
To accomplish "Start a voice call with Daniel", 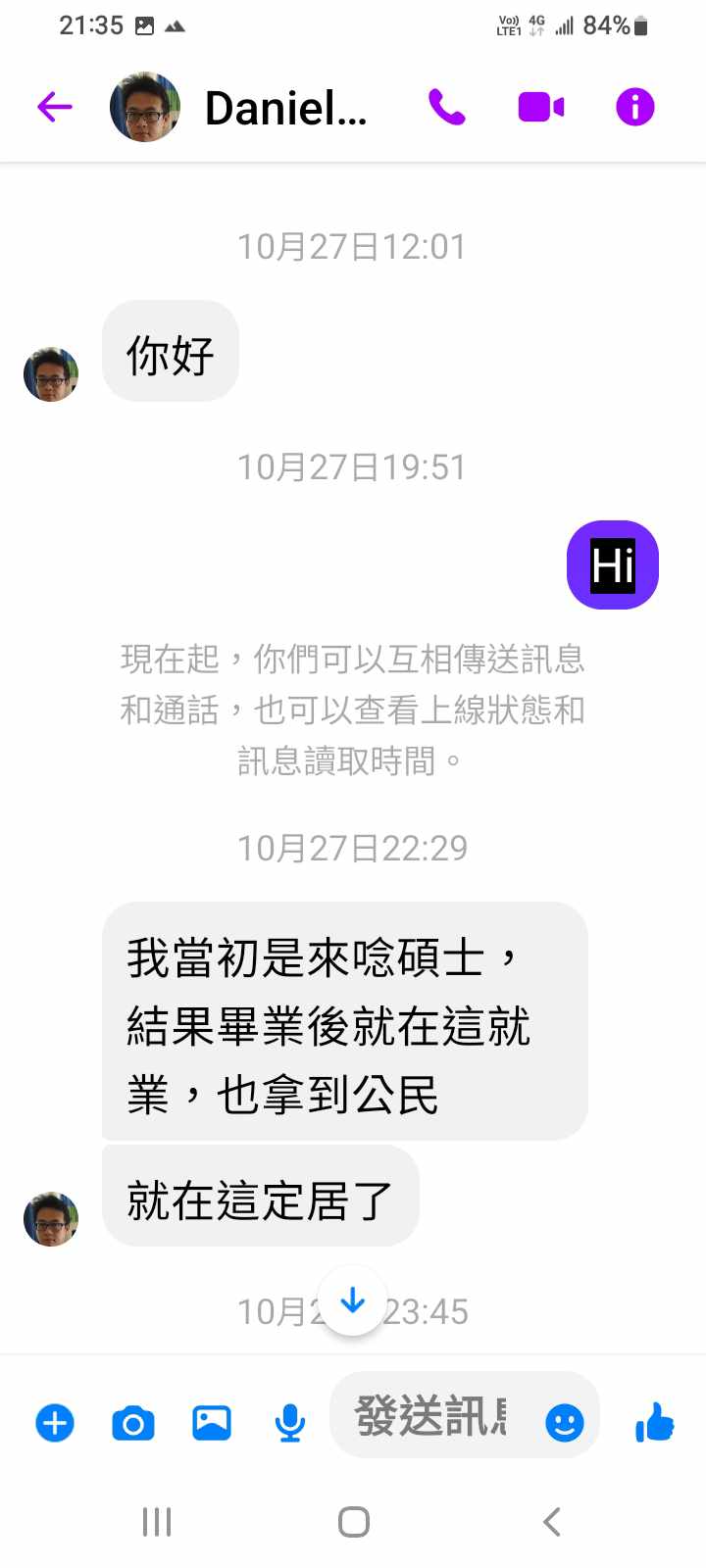I will (447, 107).
